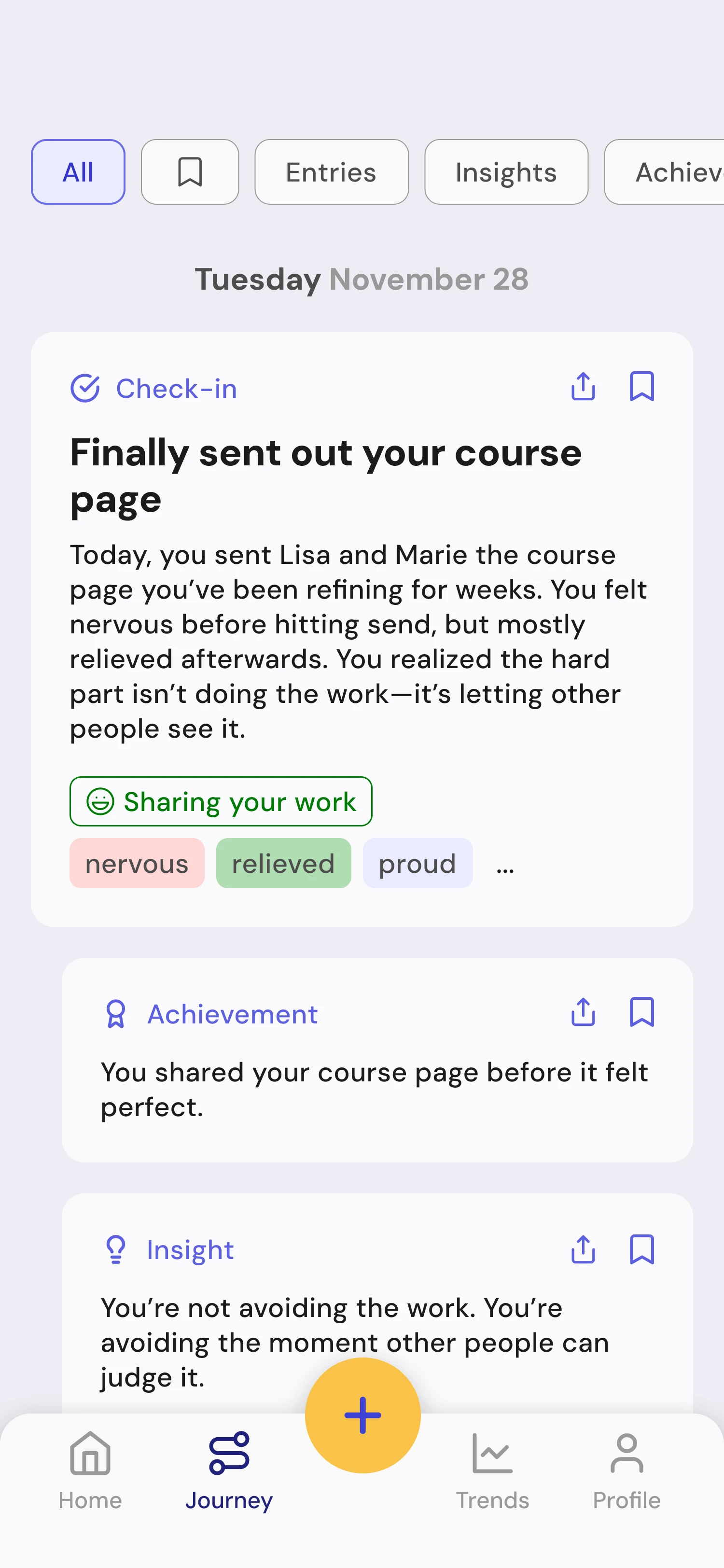Bookmark the Insight card
Image resolution: width=724 pixels, height=1568 pixels.
642,1250
